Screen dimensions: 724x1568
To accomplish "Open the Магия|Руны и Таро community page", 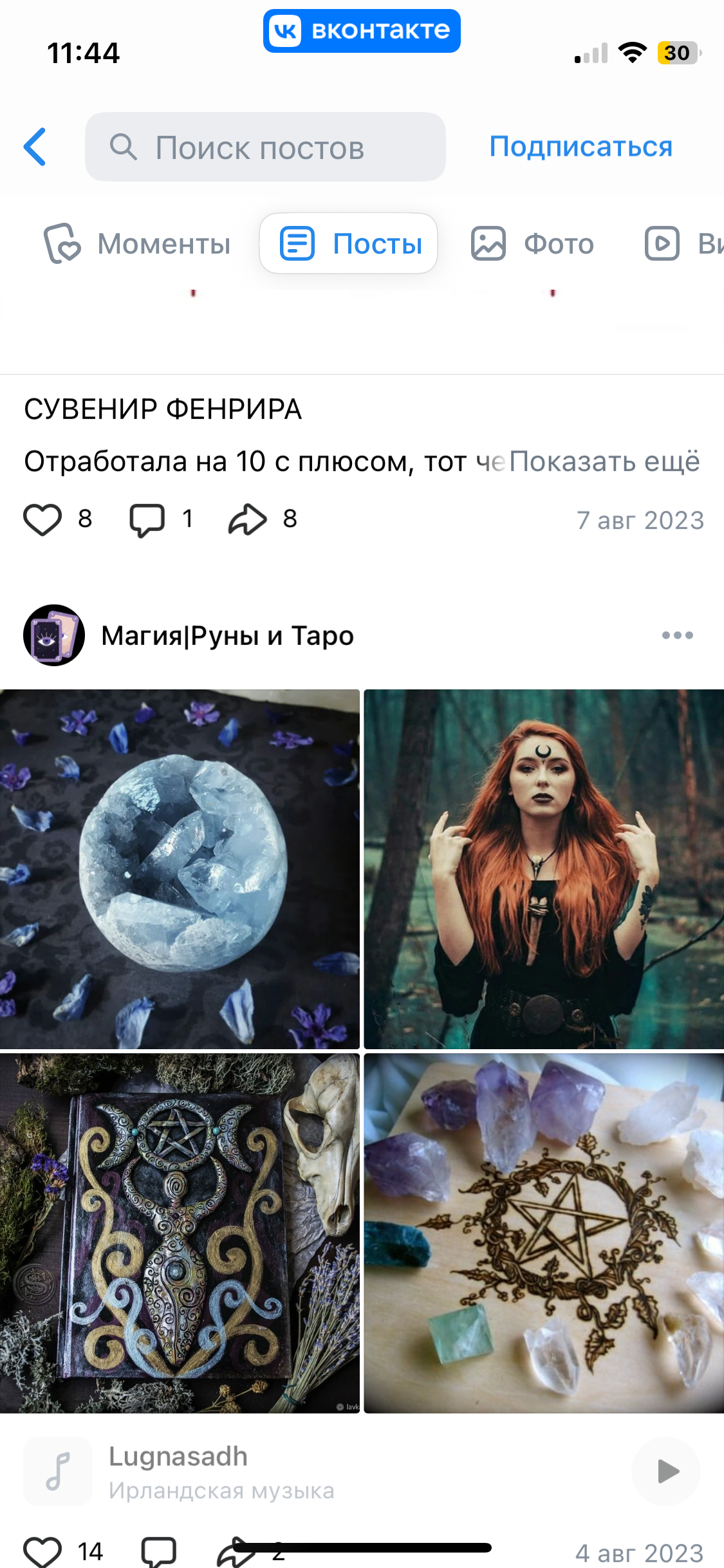I will (227, 636).
